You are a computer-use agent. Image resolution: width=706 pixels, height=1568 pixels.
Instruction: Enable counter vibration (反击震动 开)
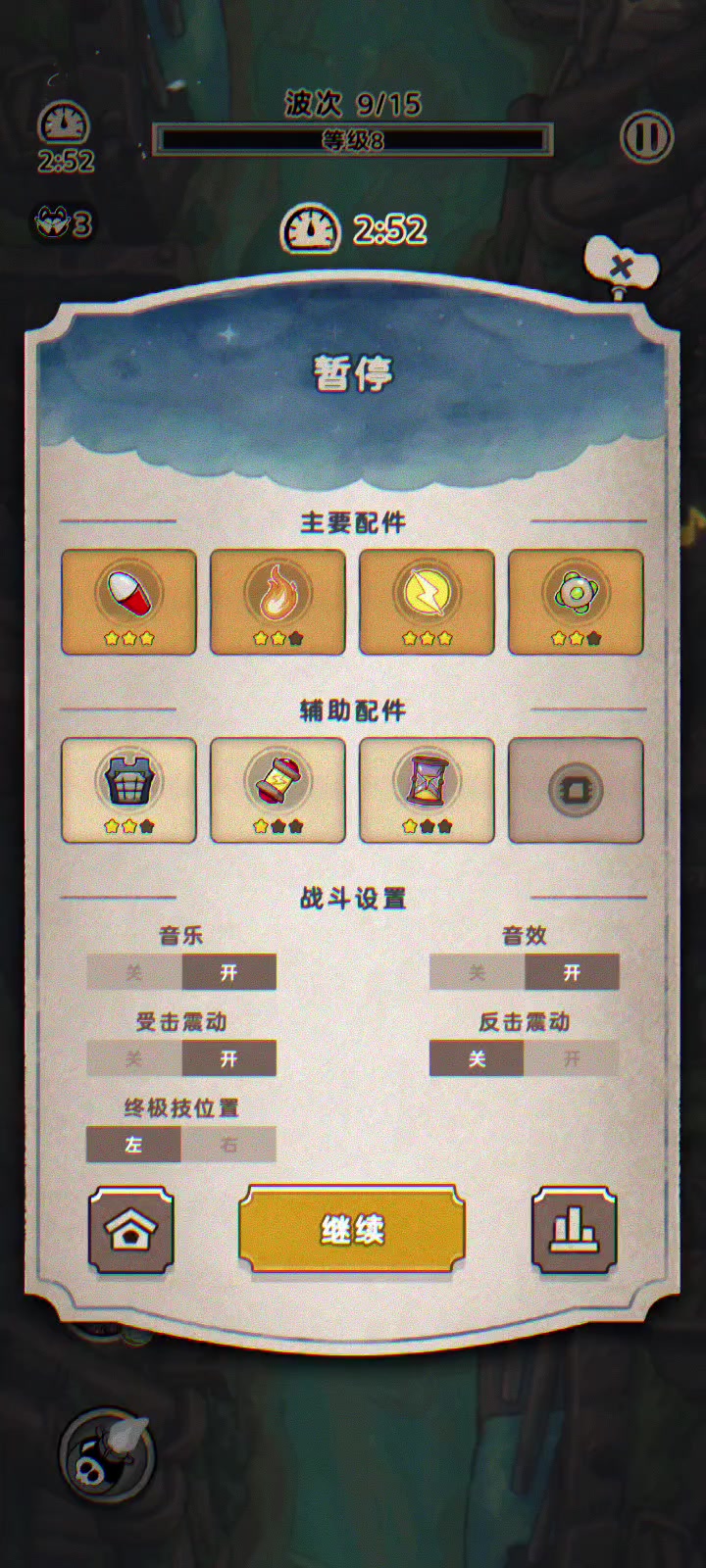(x=572, y=1058)
